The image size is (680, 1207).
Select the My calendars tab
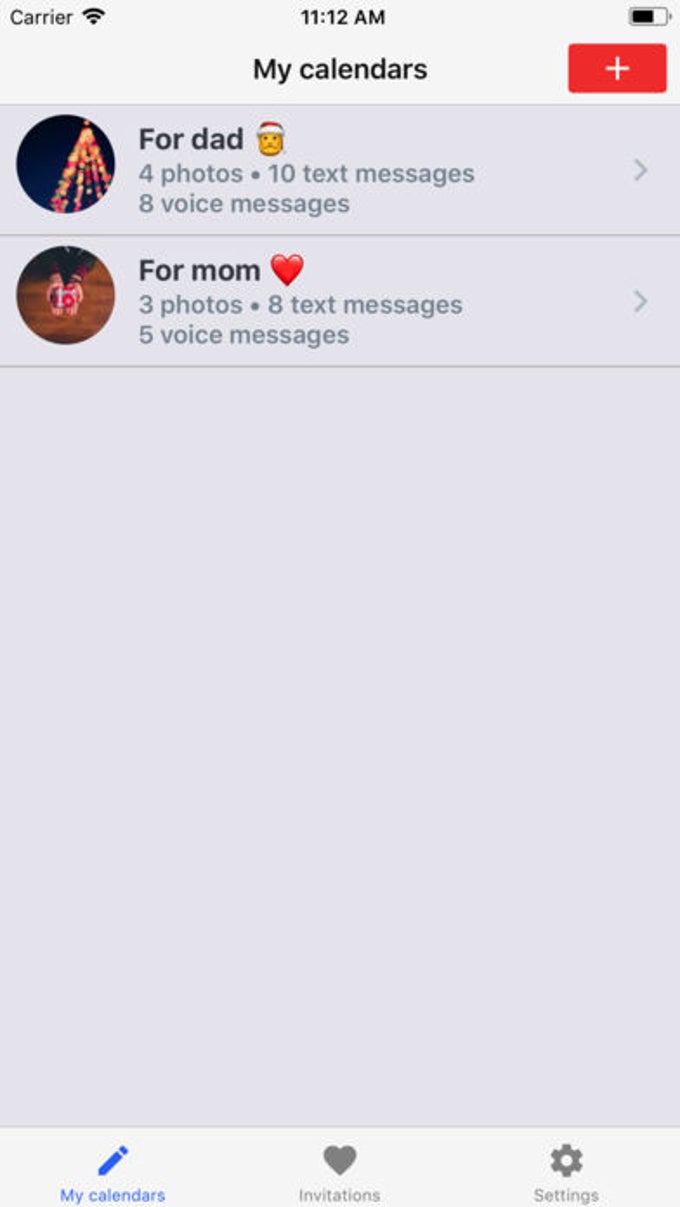[x=112, y=1172]
